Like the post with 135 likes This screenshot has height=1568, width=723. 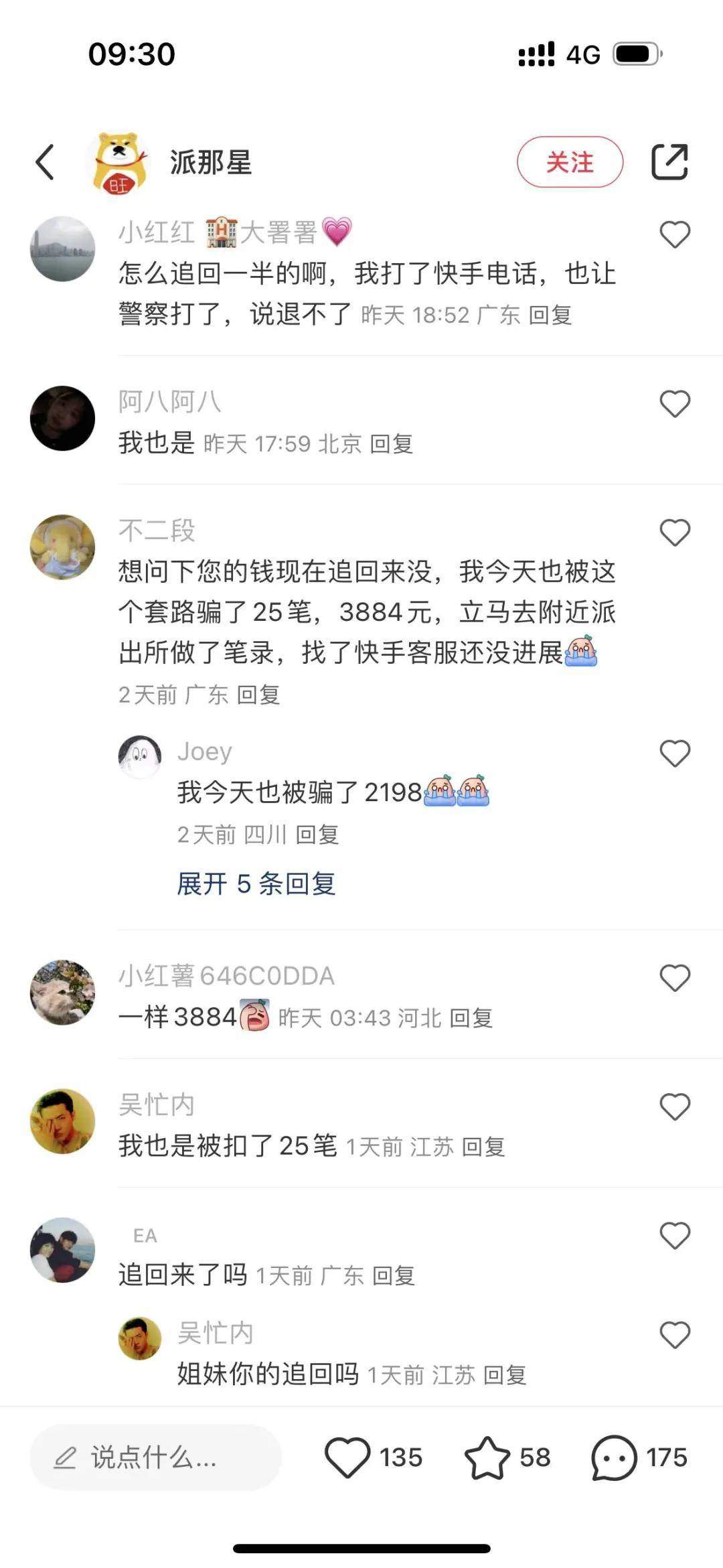(x=347, y=1457)
